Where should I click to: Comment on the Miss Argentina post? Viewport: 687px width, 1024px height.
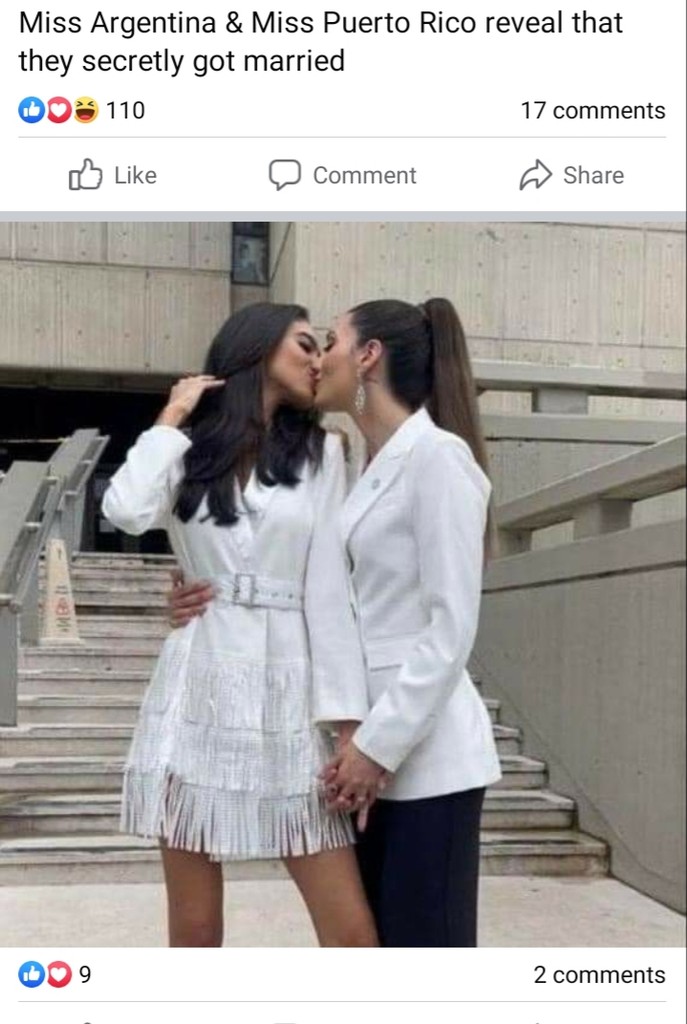tap(342, 175)
